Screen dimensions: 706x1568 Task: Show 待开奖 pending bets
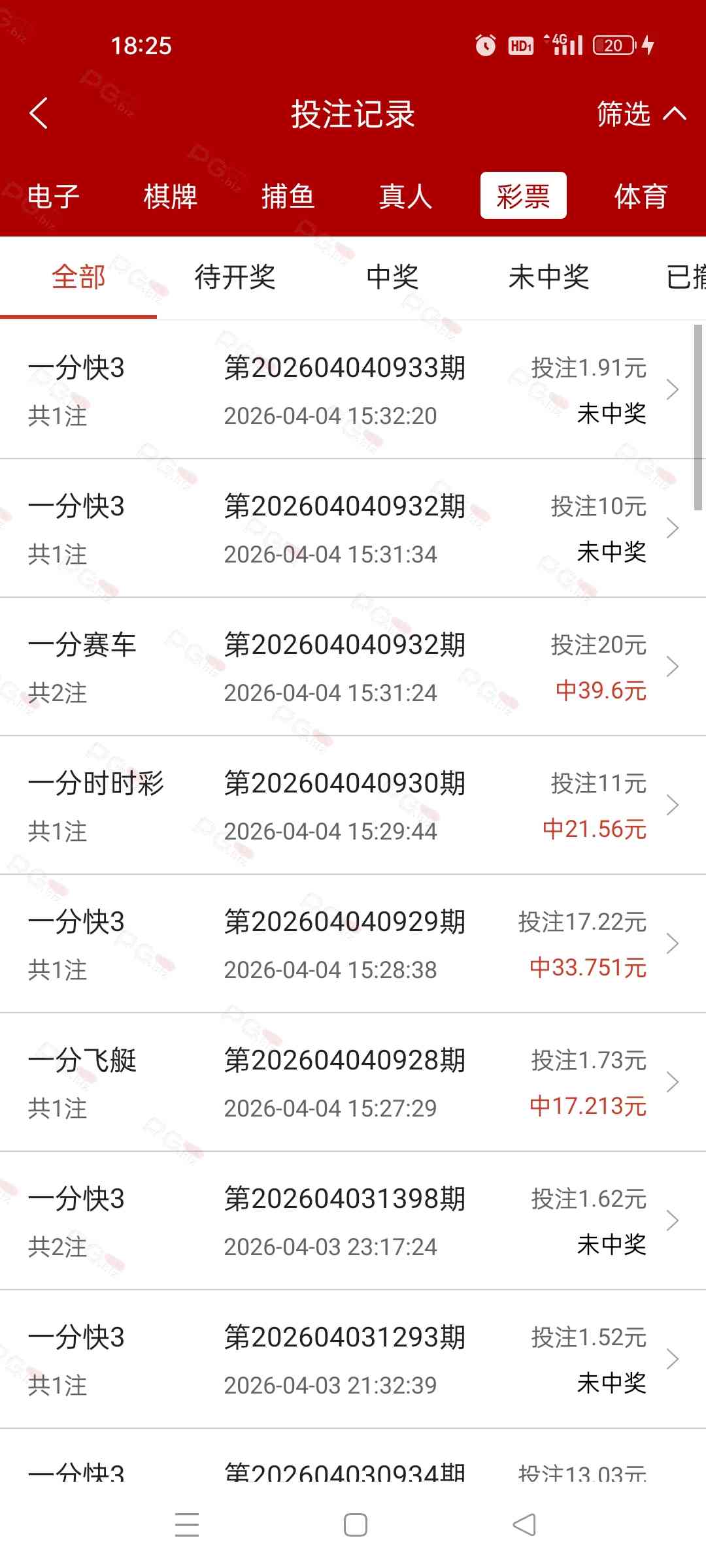coord(235,277)
